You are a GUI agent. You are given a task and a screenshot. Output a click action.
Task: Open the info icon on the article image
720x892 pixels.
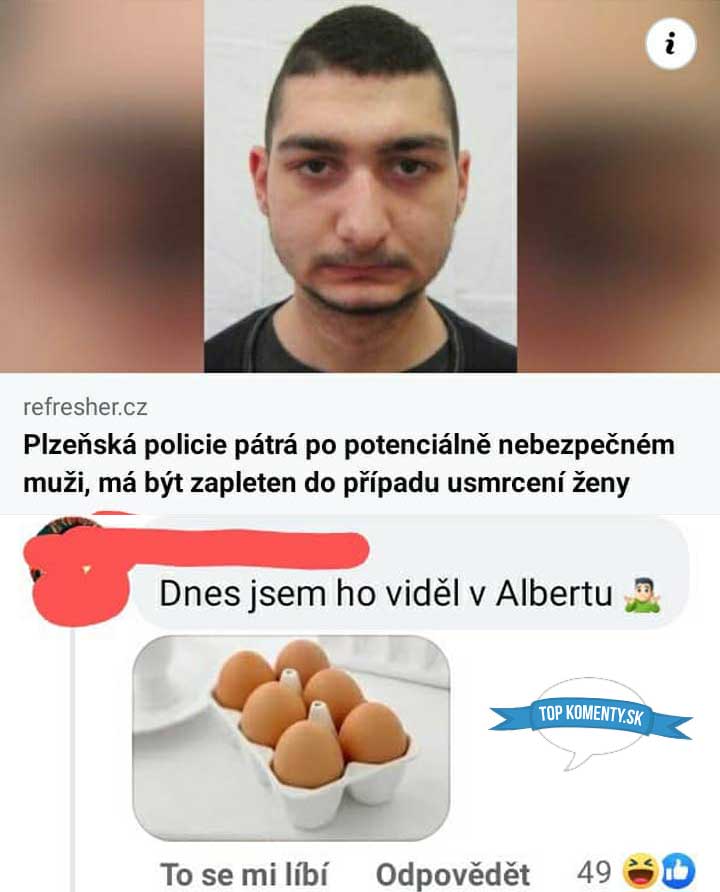click(671, 45)
